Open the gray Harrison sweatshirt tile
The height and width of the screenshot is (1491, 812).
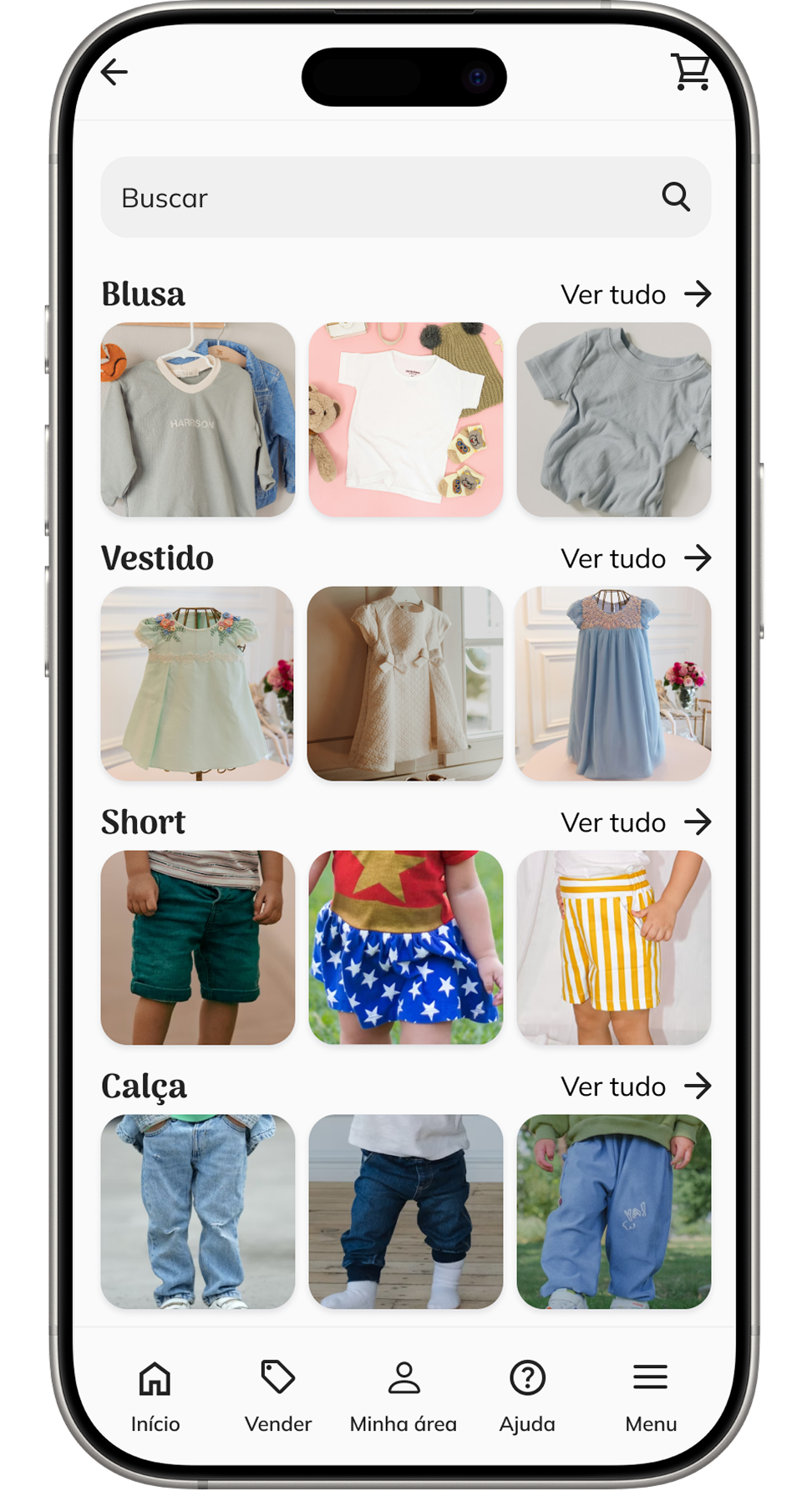pyautogui.click(x=198, y=420)
